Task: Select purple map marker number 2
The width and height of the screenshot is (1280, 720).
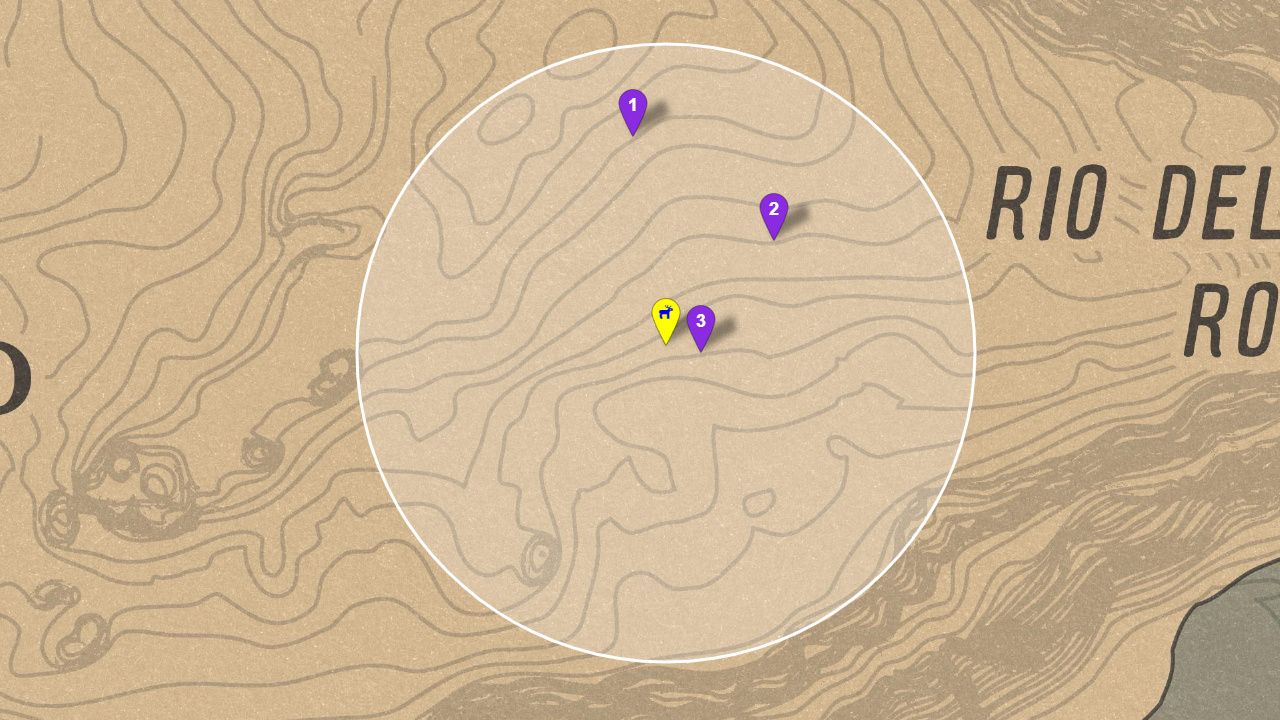Action: point(773,211)
